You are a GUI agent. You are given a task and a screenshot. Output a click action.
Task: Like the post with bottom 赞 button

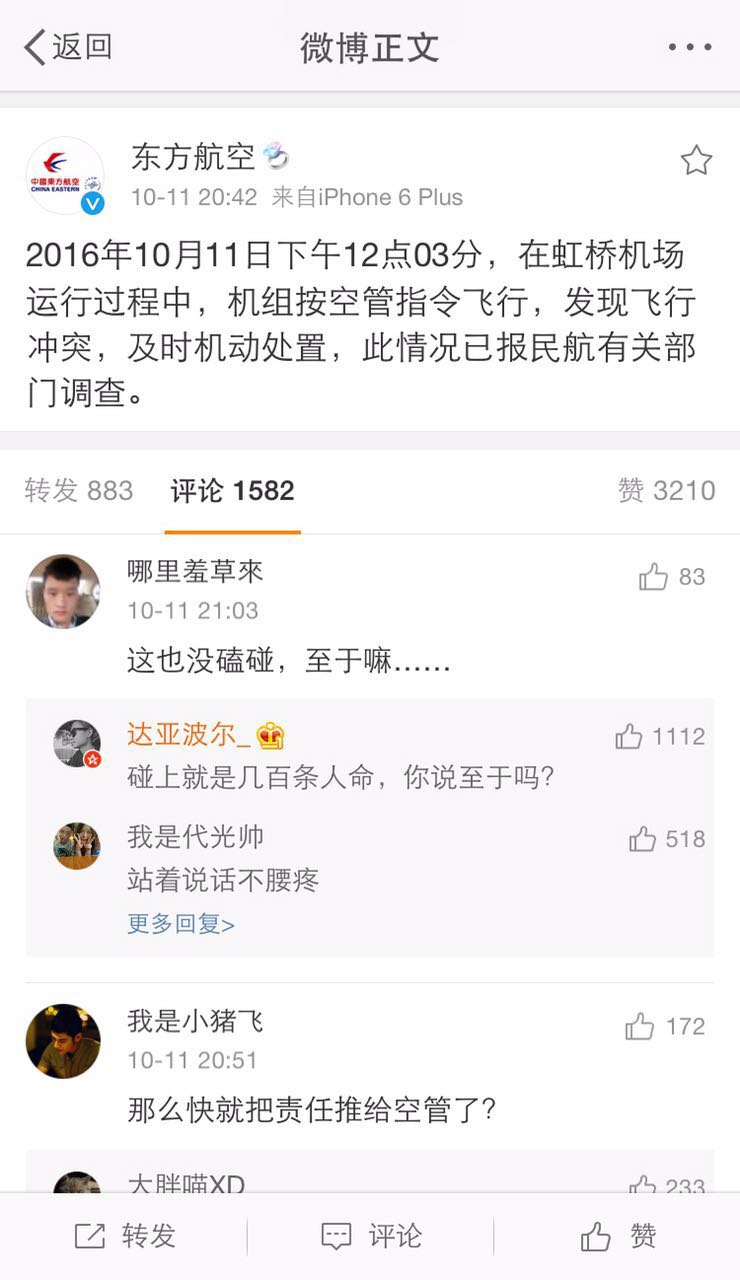[618, 1236]
